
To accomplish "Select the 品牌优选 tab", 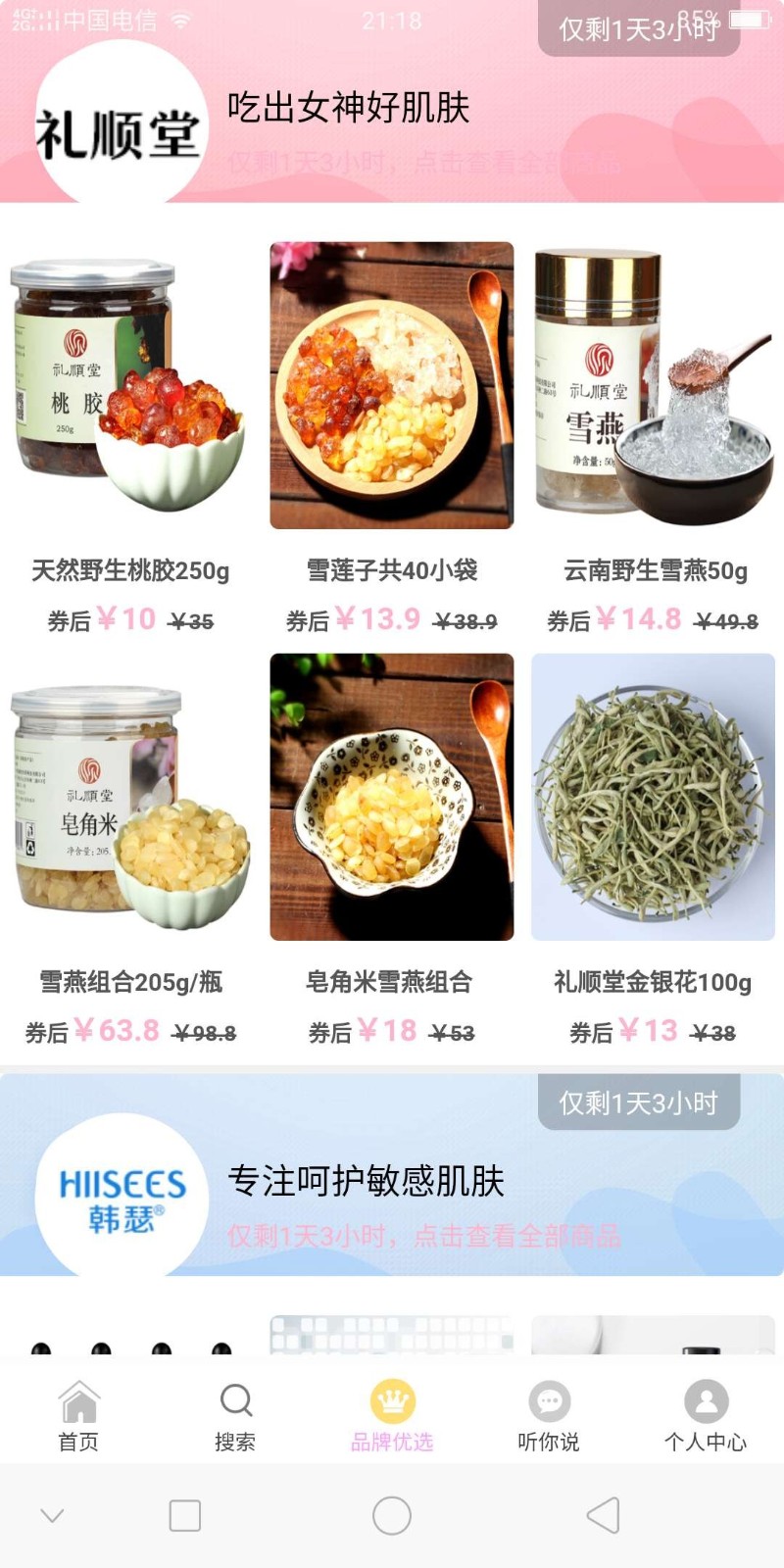I will (392, 1414).
